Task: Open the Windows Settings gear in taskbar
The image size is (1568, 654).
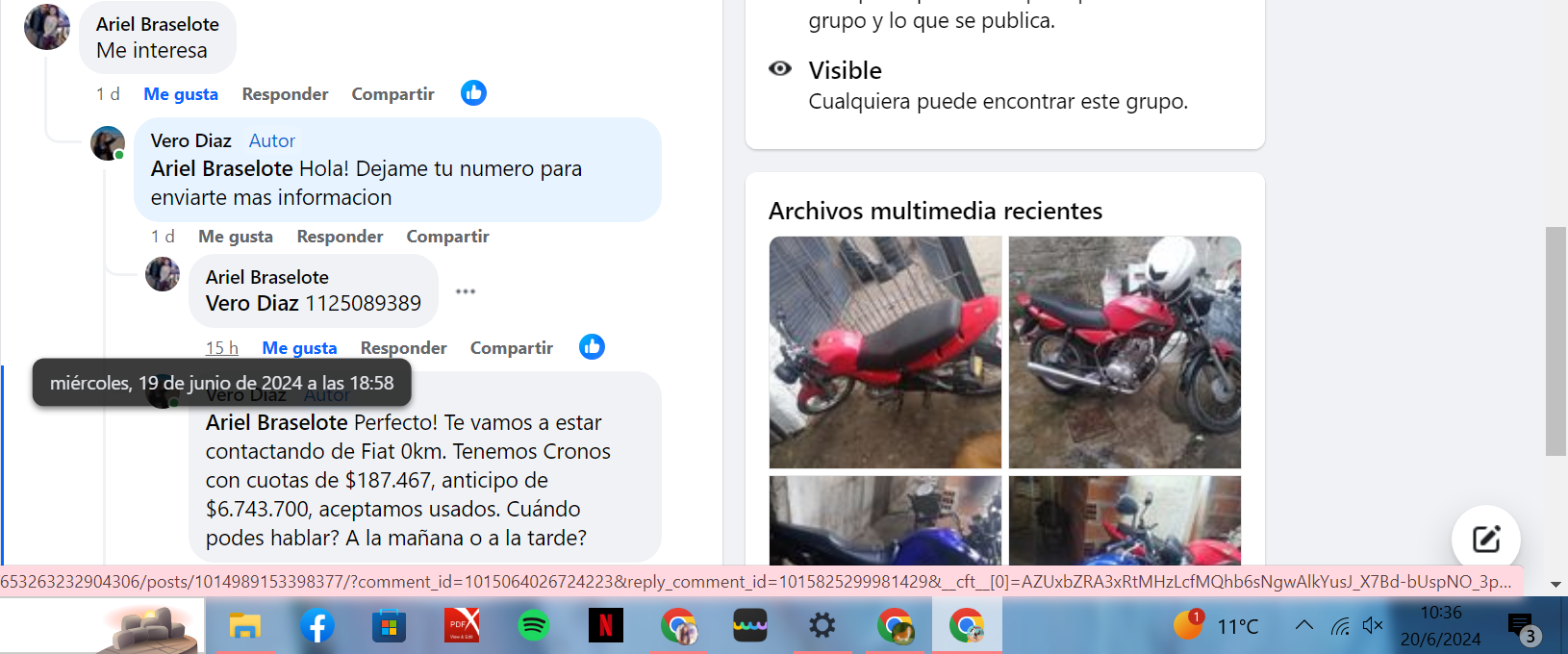Action: (822, 626)
